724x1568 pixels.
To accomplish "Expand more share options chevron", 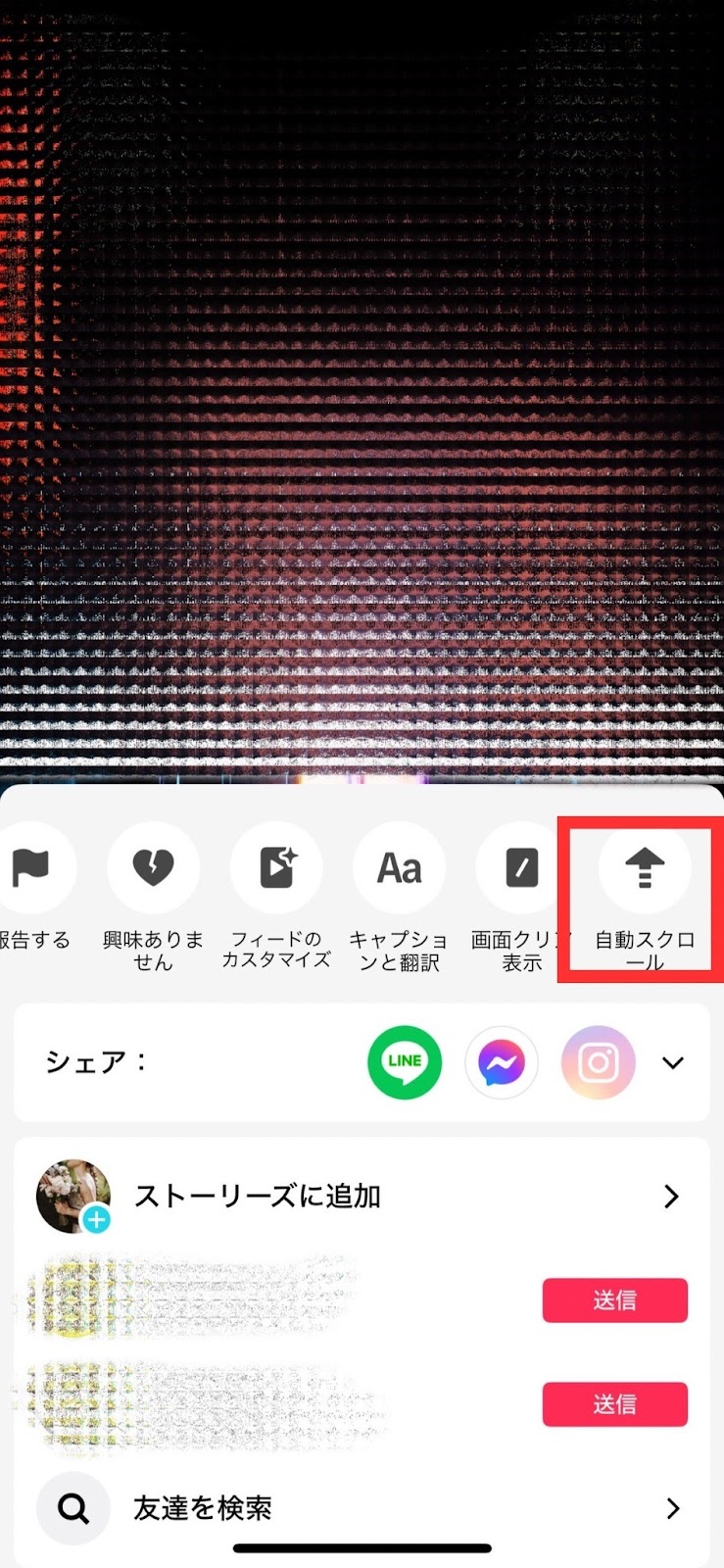I will coord(673,1062).
